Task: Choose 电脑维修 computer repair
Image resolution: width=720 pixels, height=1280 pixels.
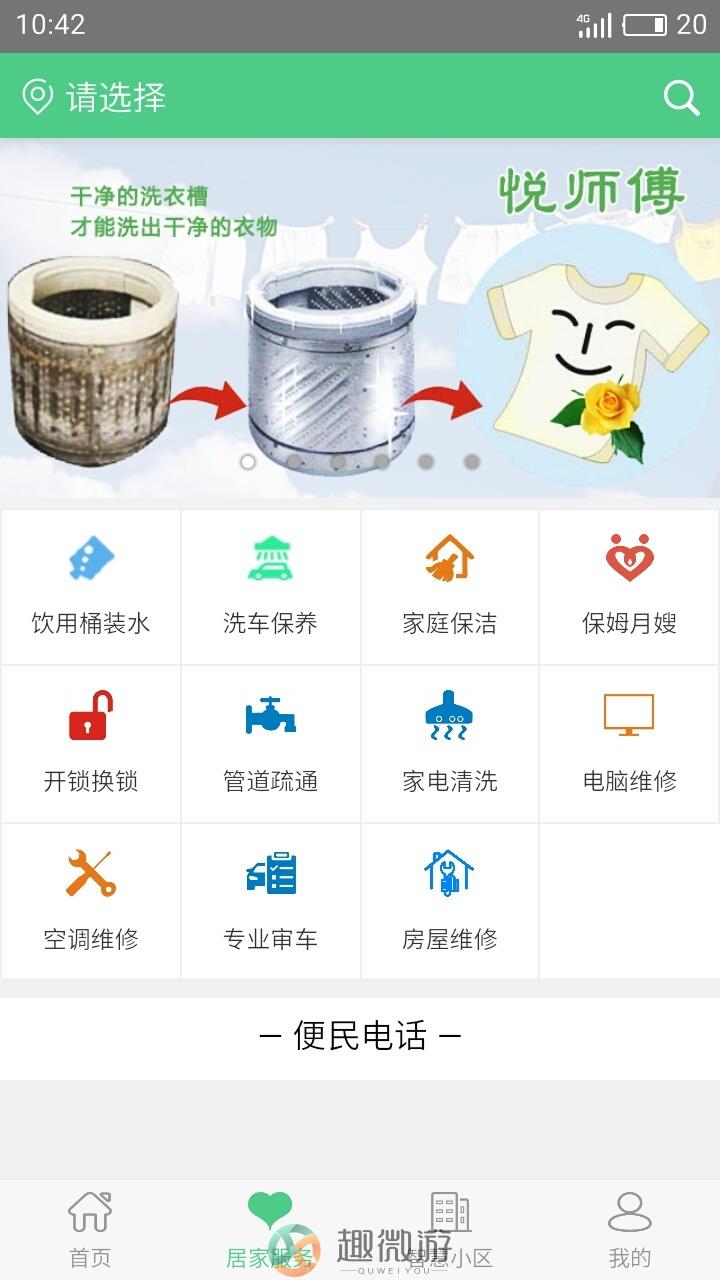Action: 629,744
